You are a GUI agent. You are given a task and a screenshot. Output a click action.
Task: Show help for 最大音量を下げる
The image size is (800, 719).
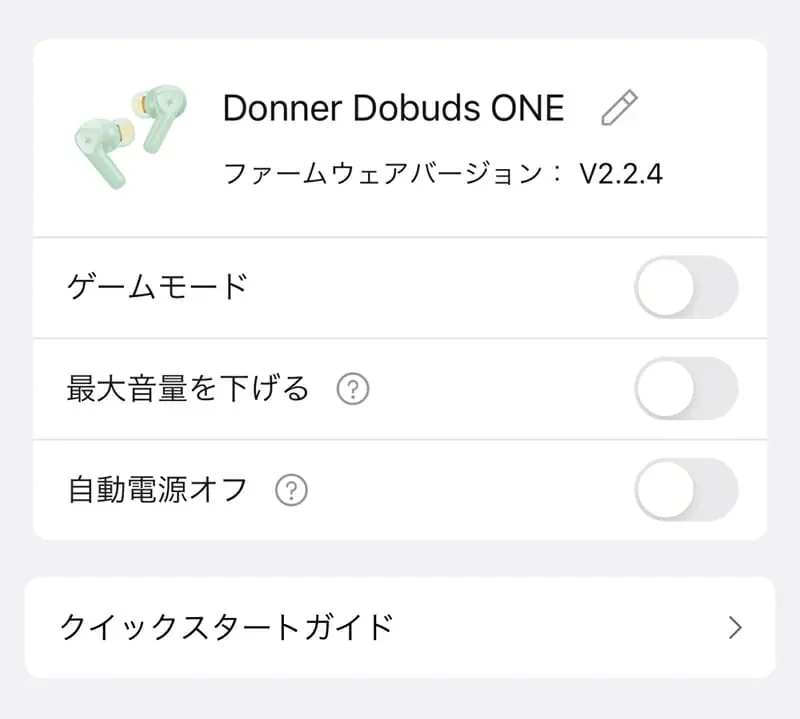[353, 389]
